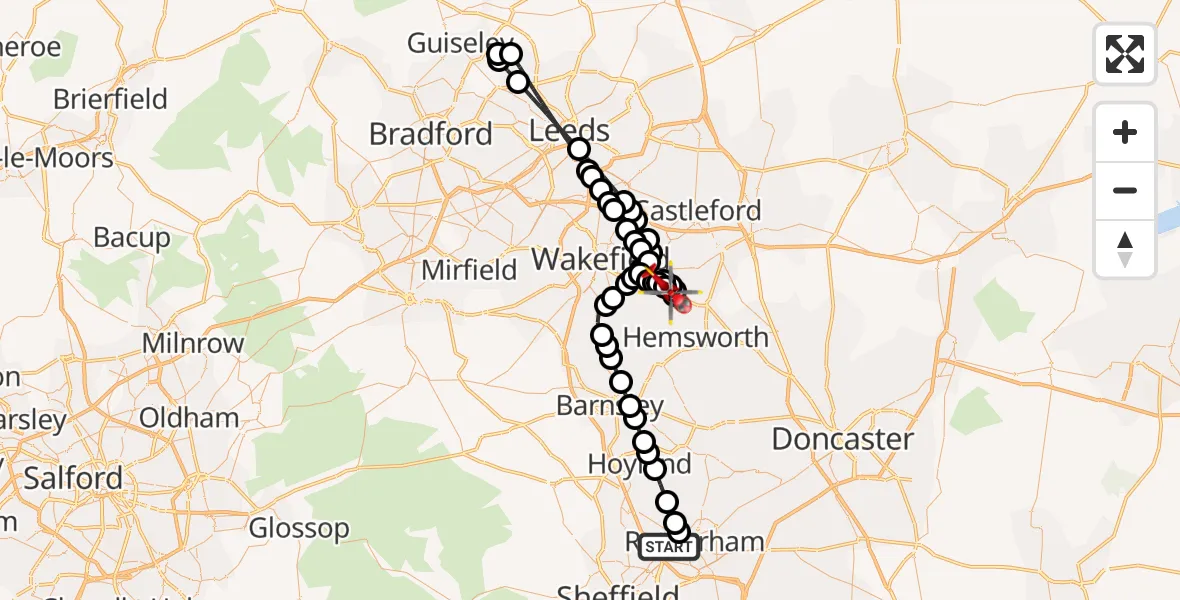1180x600 pixels.
Task: Zoom out of the map
Action: click(1125, 191)
